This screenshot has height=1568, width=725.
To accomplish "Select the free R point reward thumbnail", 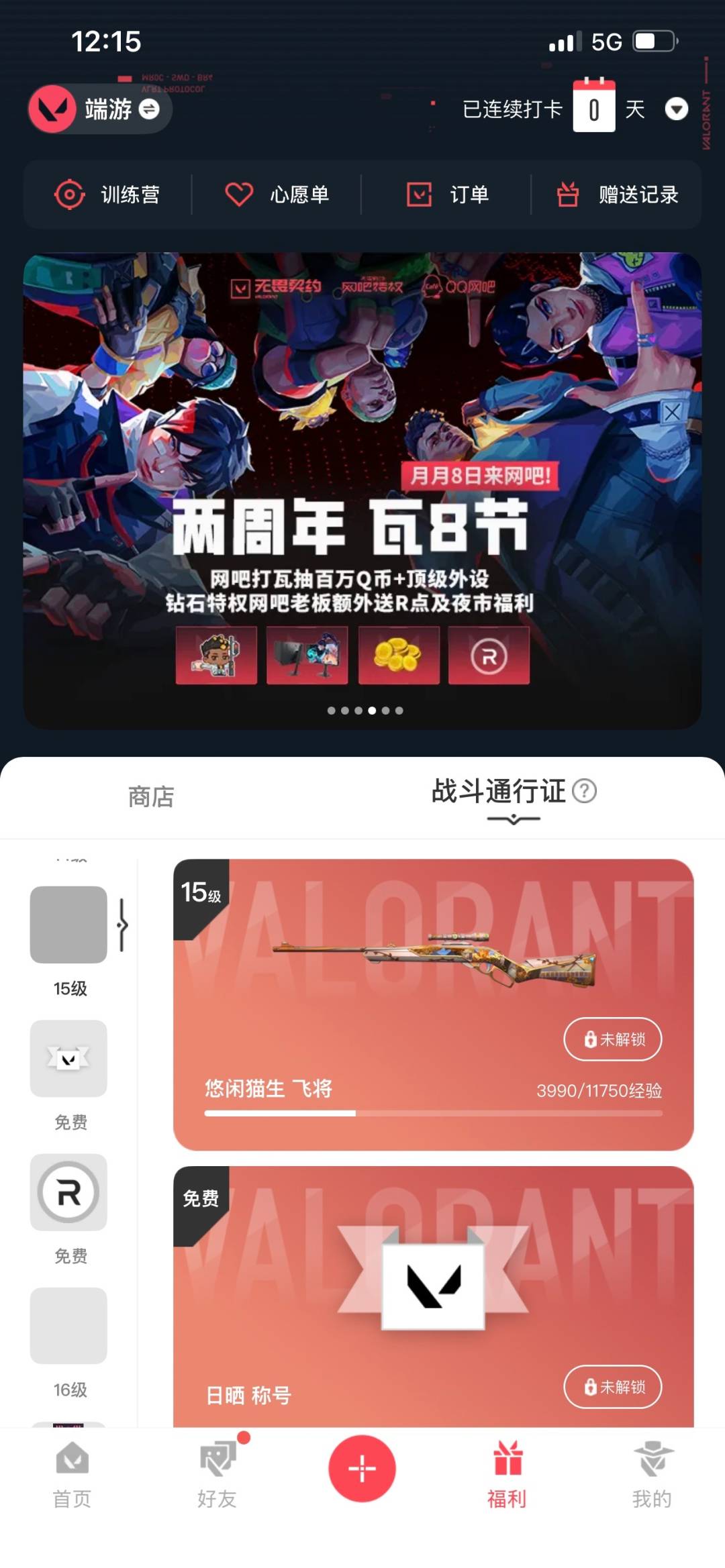I will (x=68, y=1192).
